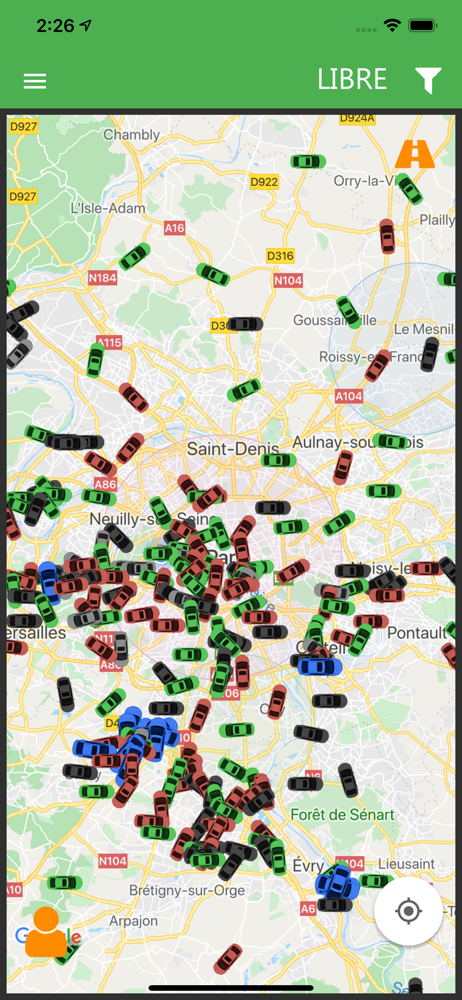The width and height of the screenshot is (462, 1000).
Task: Toggle the orange road traffic icon
Action: [415, 154]
